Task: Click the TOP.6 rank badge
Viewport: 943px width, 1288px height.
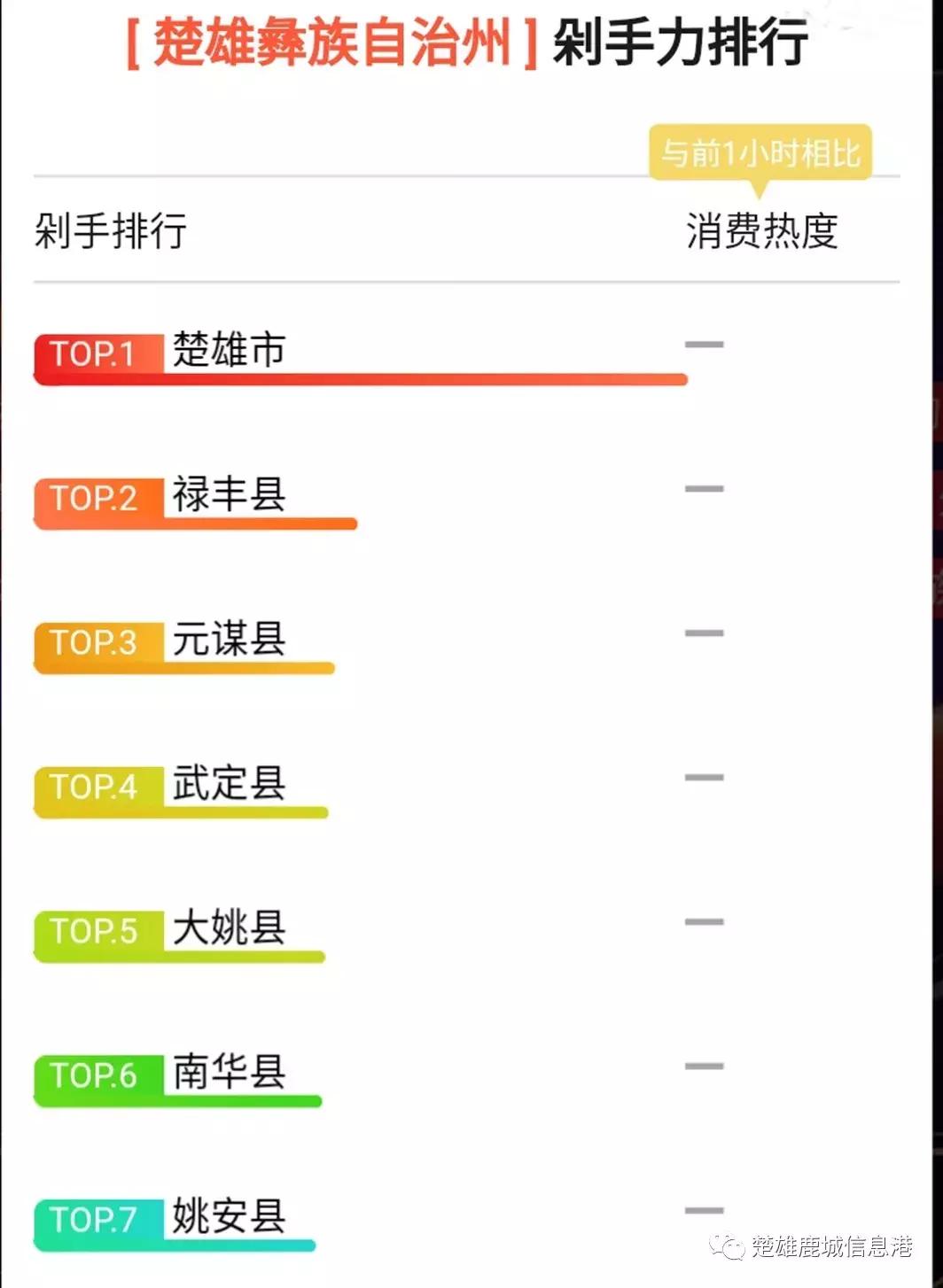Action: pos(95,1076)
